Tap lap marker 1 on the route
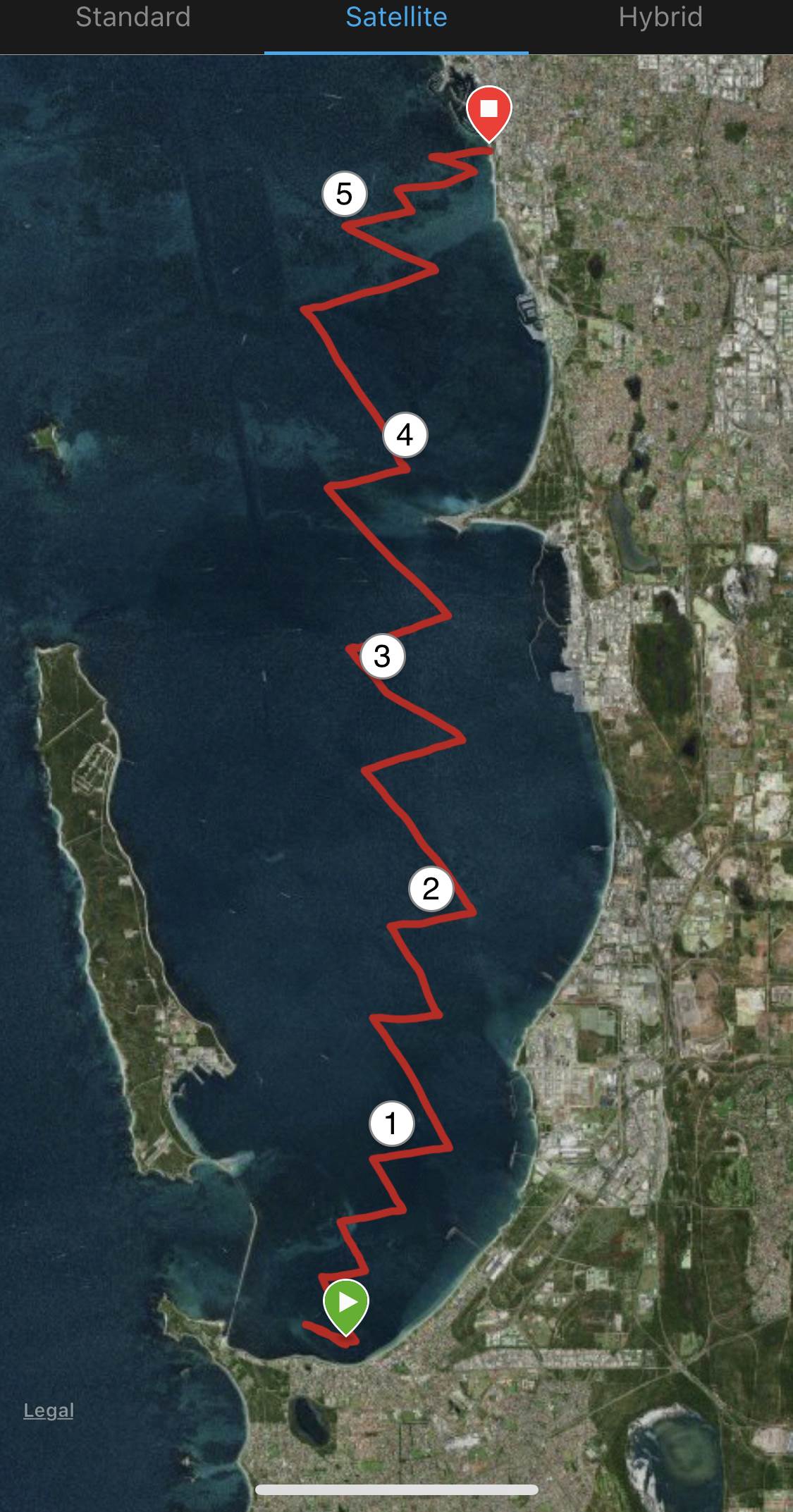 coord(392,1123)
